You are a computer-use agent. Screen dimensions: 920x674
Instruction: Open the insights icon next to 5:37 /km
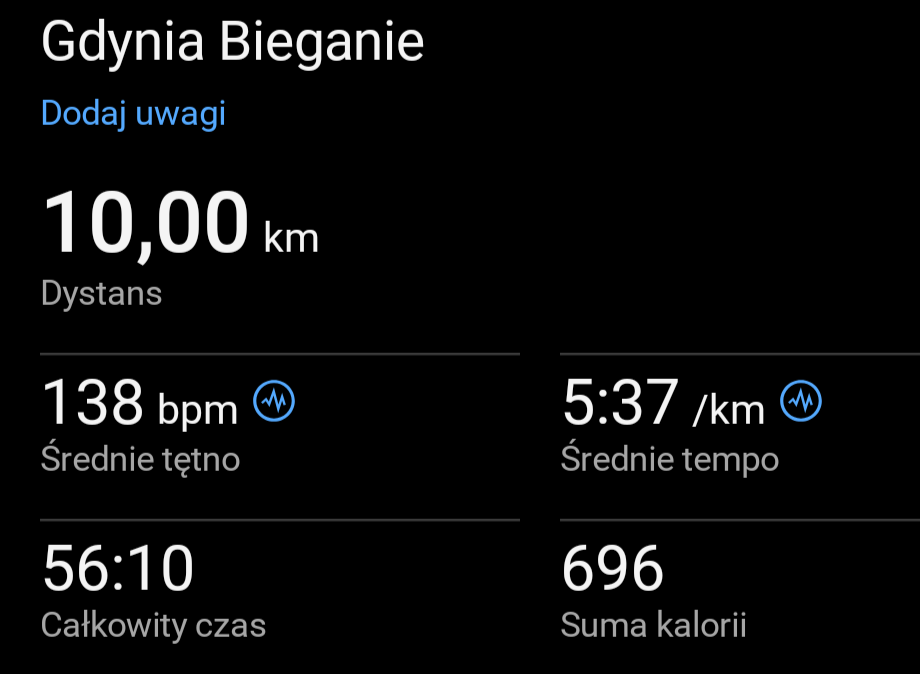801,402
